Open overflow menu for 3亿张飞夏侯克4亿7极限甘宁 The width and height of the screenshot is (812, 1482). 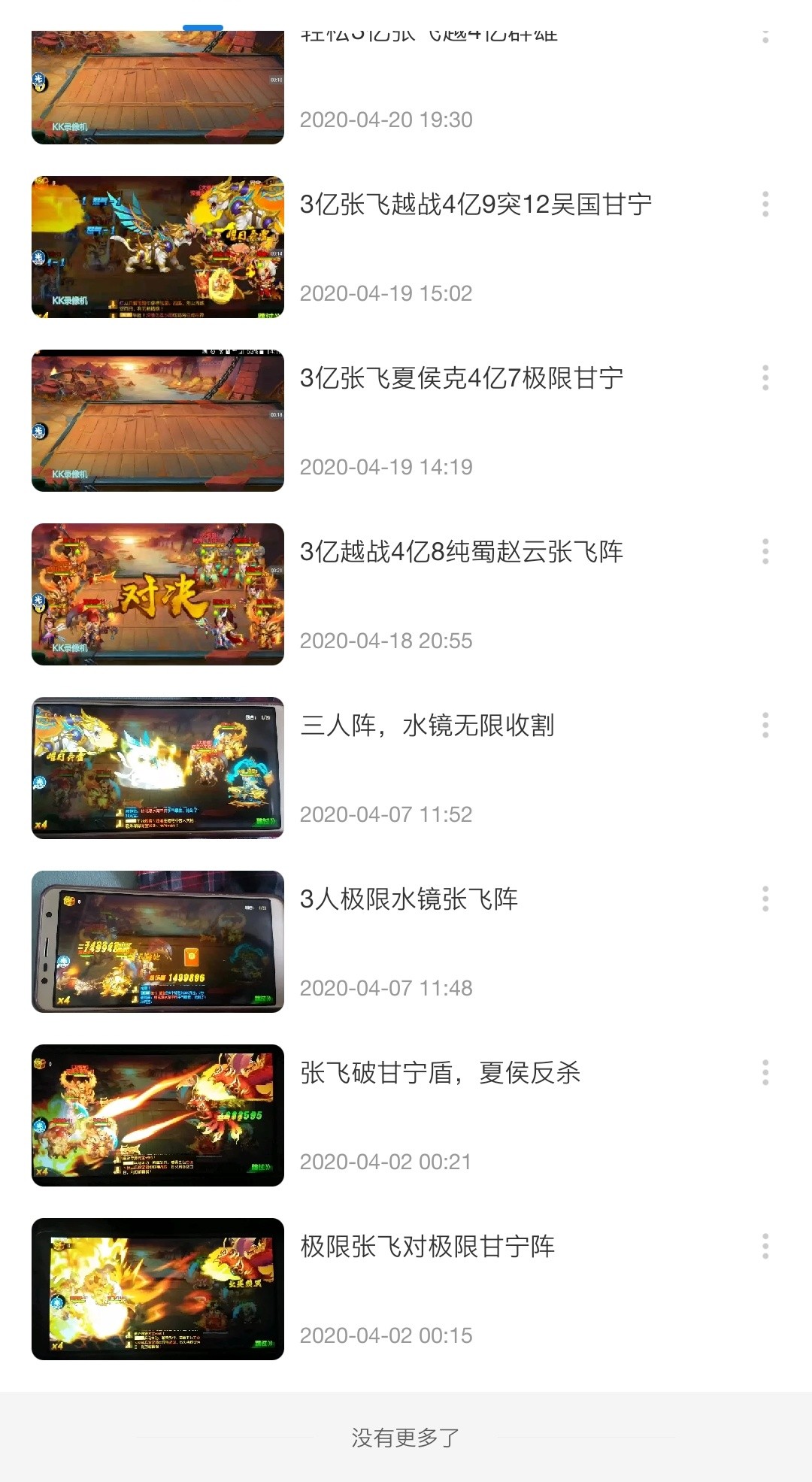[765, 378]
